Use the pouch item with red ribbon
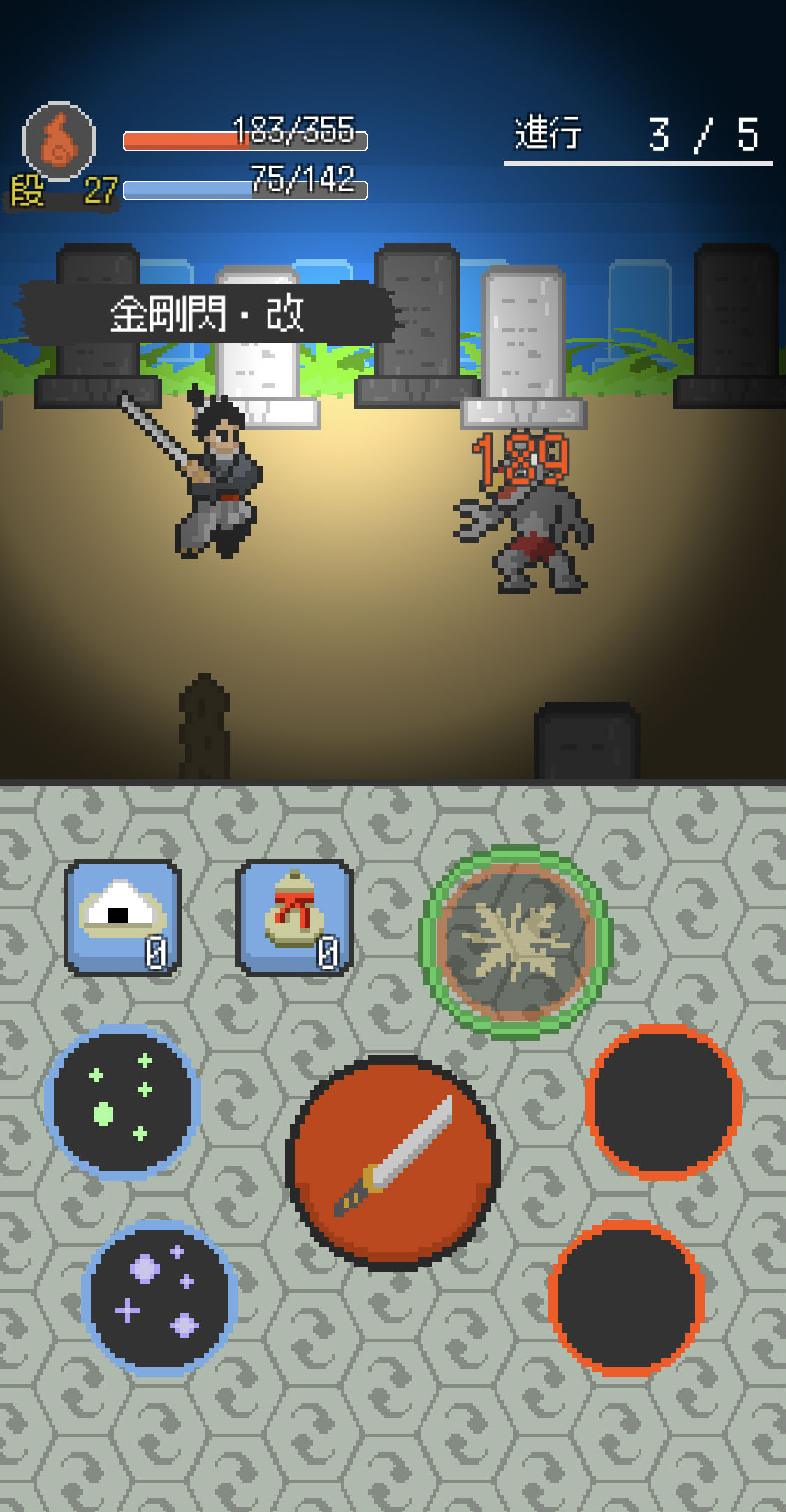 (294, 918)
